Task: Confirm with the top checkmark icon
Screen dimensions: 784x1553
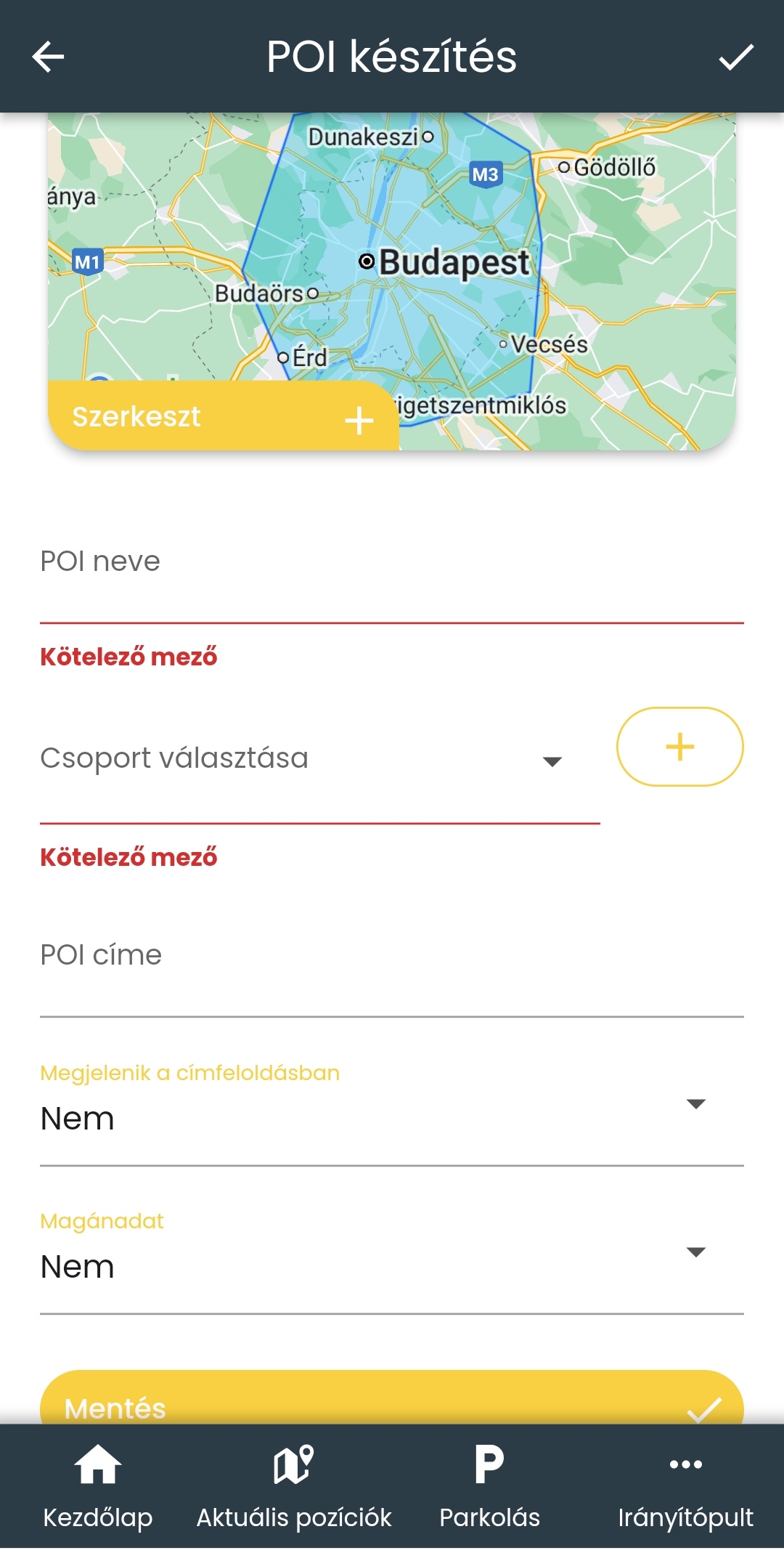Action: [735, 57]
